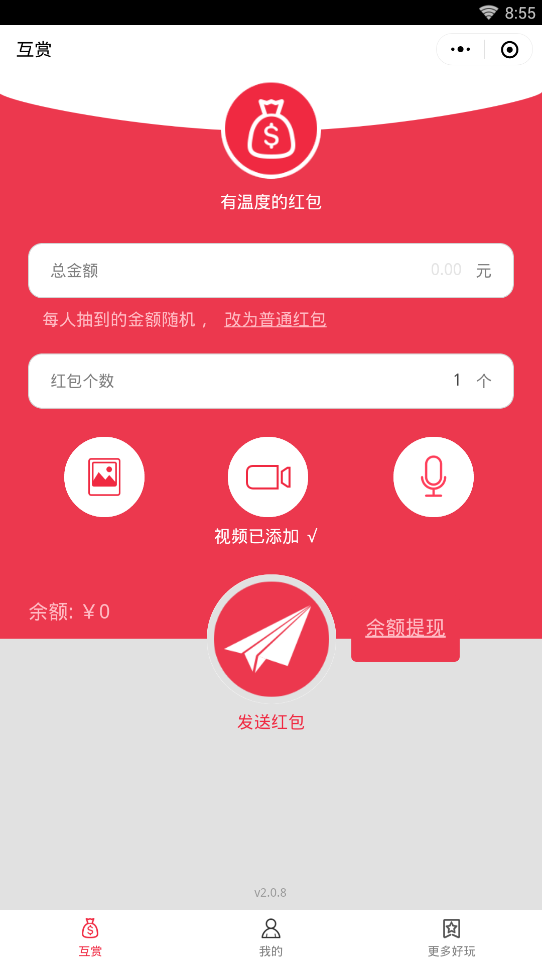
Task: Edit the 红包个数 field
Action: (271, 381)
